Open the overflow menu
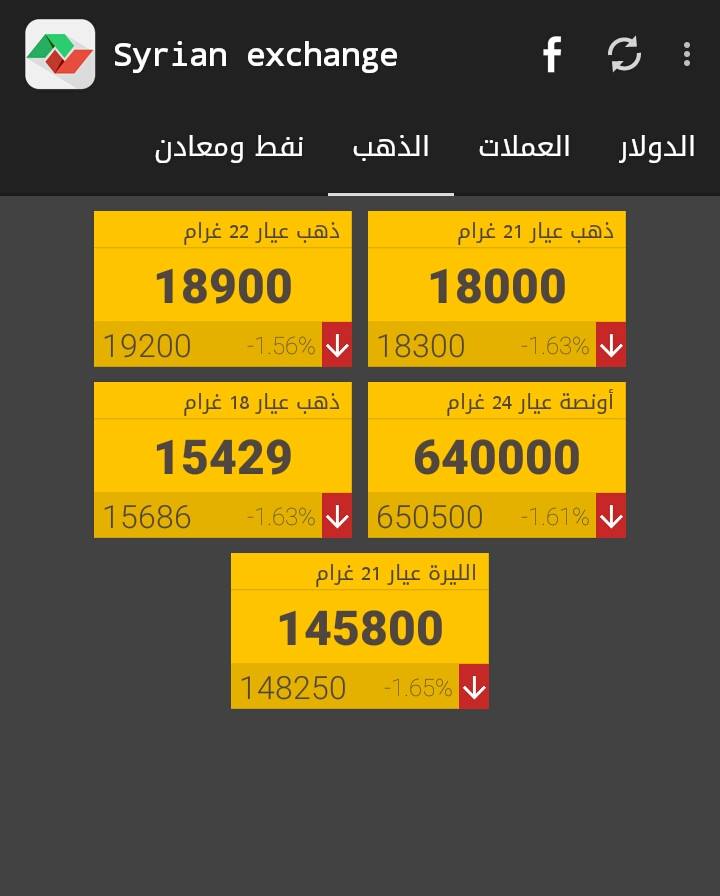 [686, 54]
